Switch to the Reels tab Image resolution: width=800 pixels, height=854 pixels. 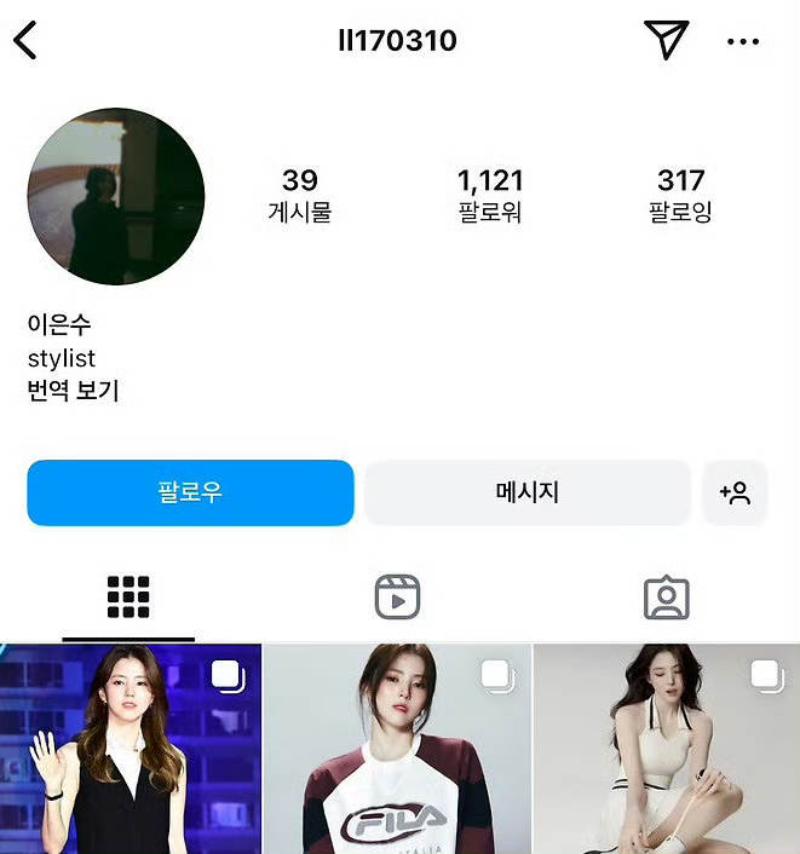pyautogui.click(x=397, y=598)
